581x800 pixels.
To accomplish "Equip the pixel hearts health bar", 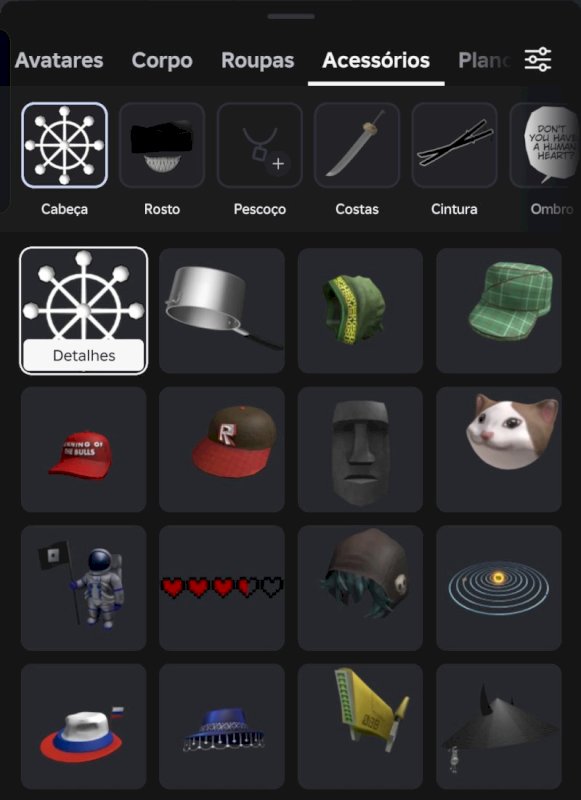I will tap(222, 588).
